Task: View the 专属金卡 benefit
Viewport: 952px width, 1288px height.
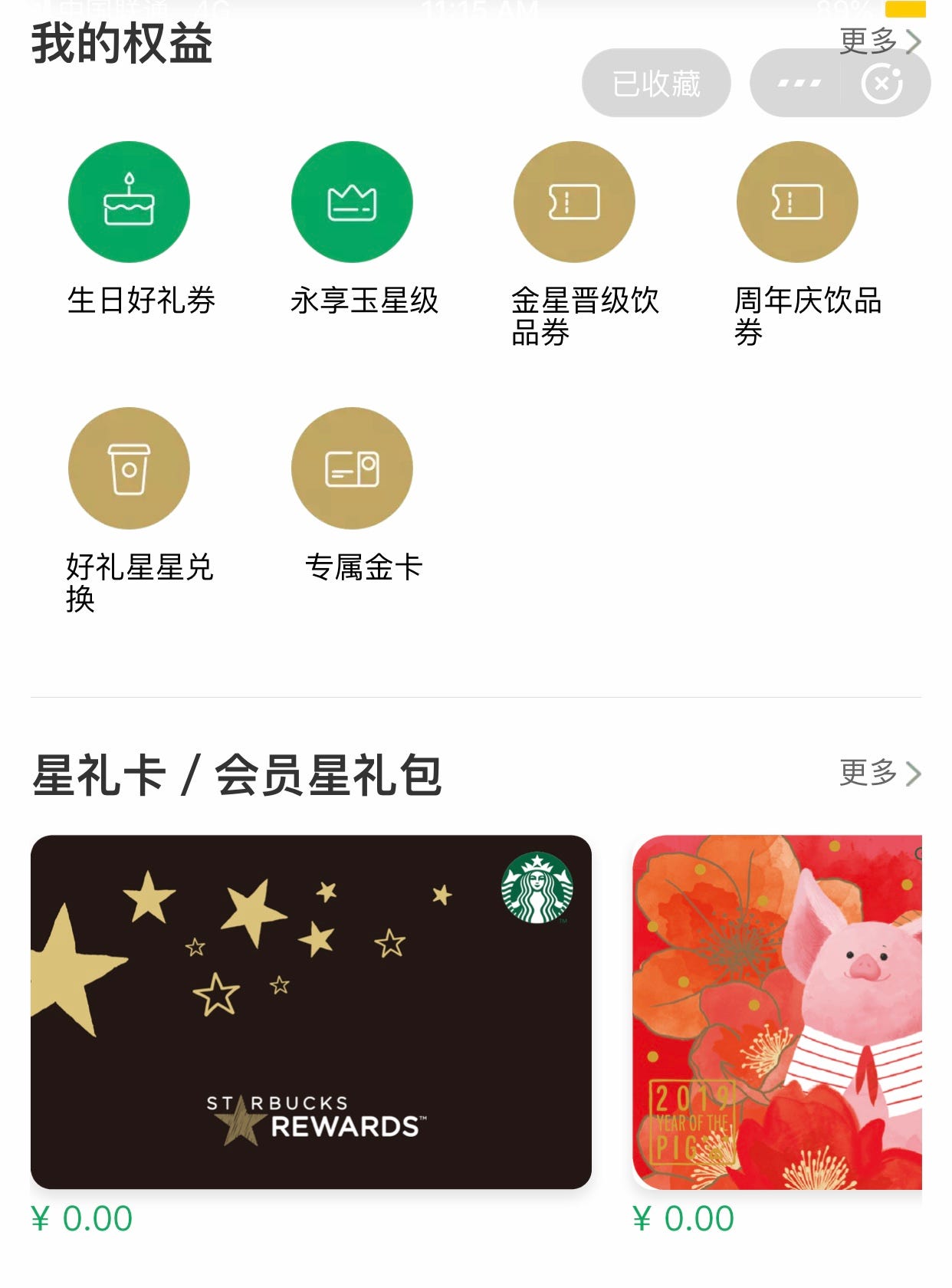Action: point(352,468)
